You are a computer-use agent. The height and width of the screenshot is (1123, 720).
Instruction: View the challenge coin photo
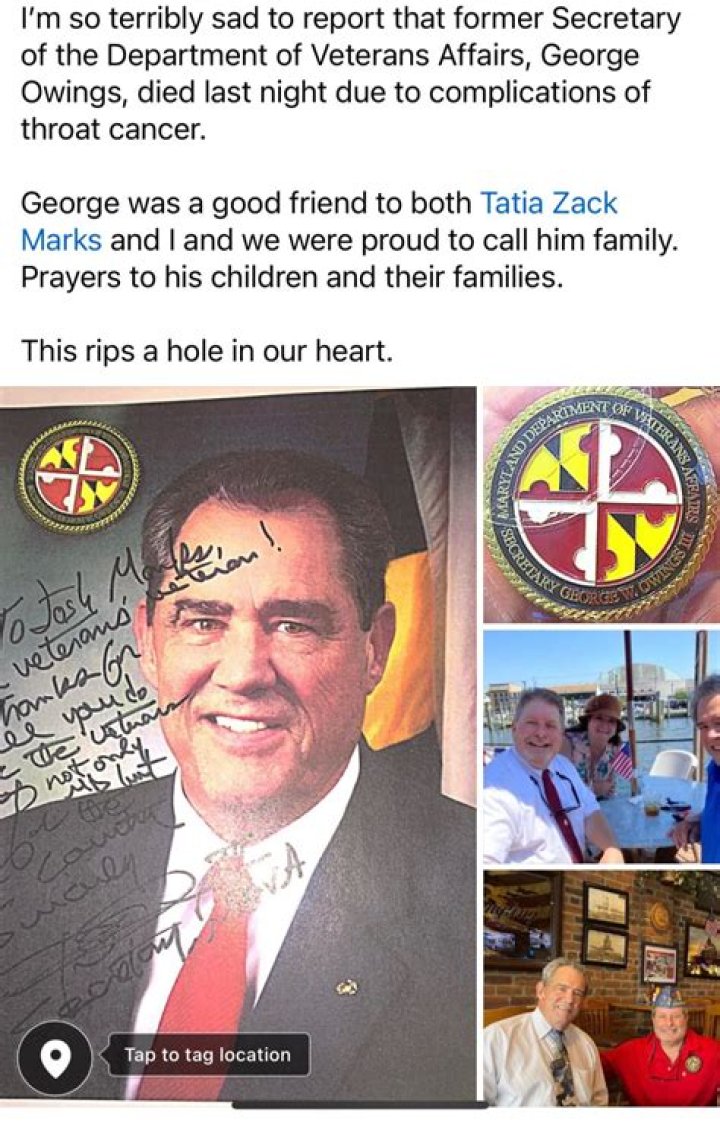point(601,504)
